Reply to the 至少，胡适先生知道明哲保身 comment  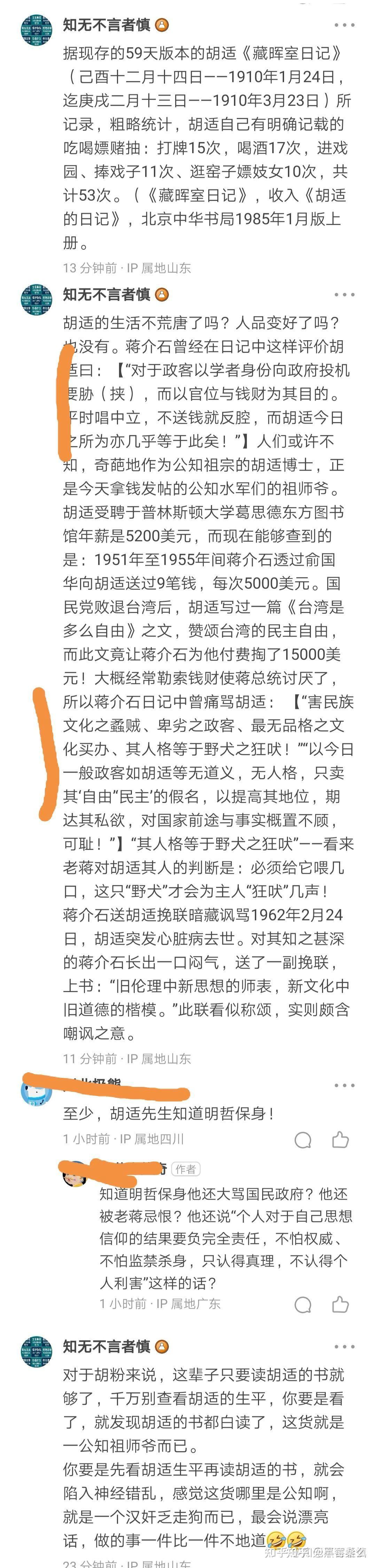pos(303,1140)
